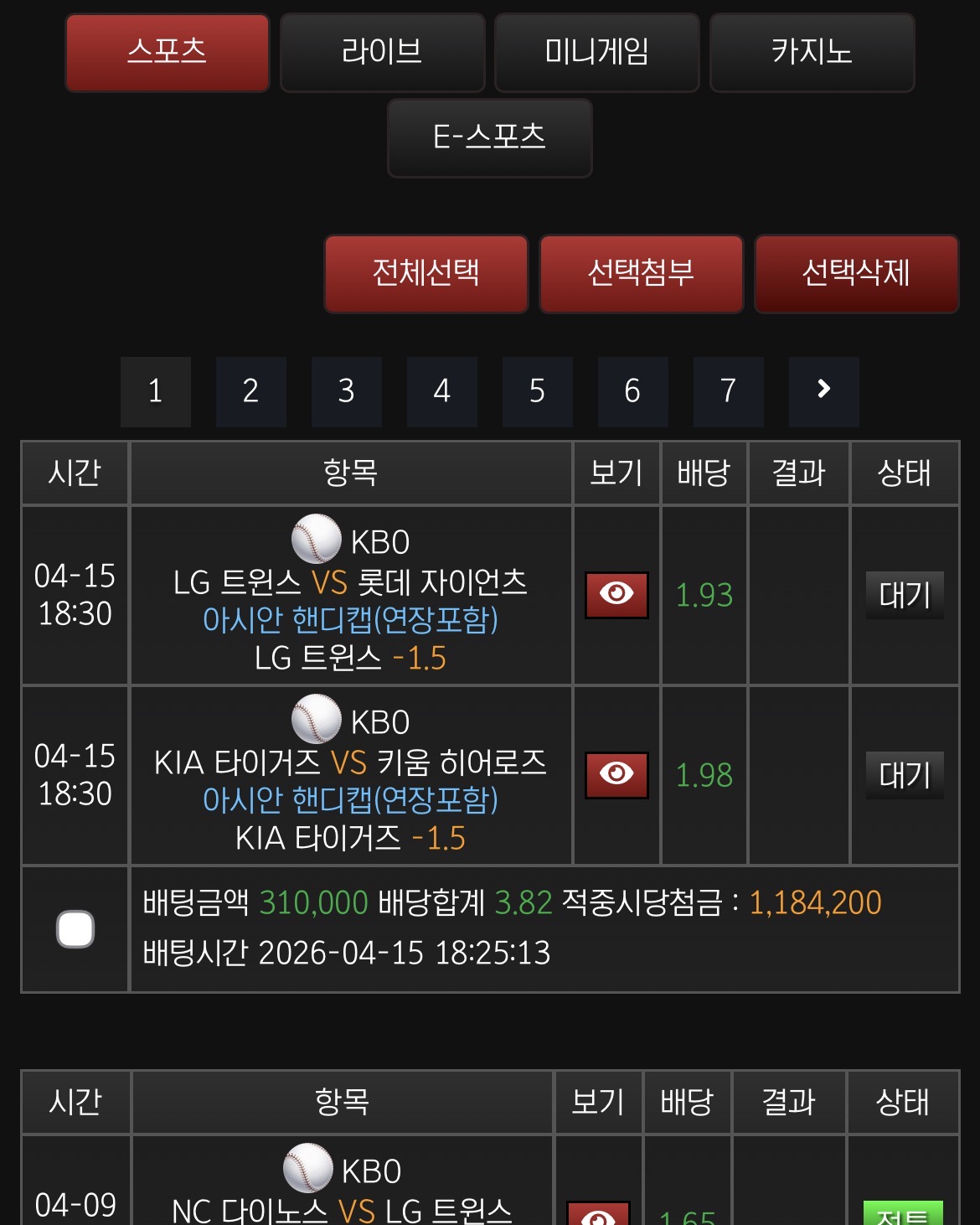Toggle visibility of the KIA 타이거즈 bet row
980x1225 pixels.
pos(616,776)
